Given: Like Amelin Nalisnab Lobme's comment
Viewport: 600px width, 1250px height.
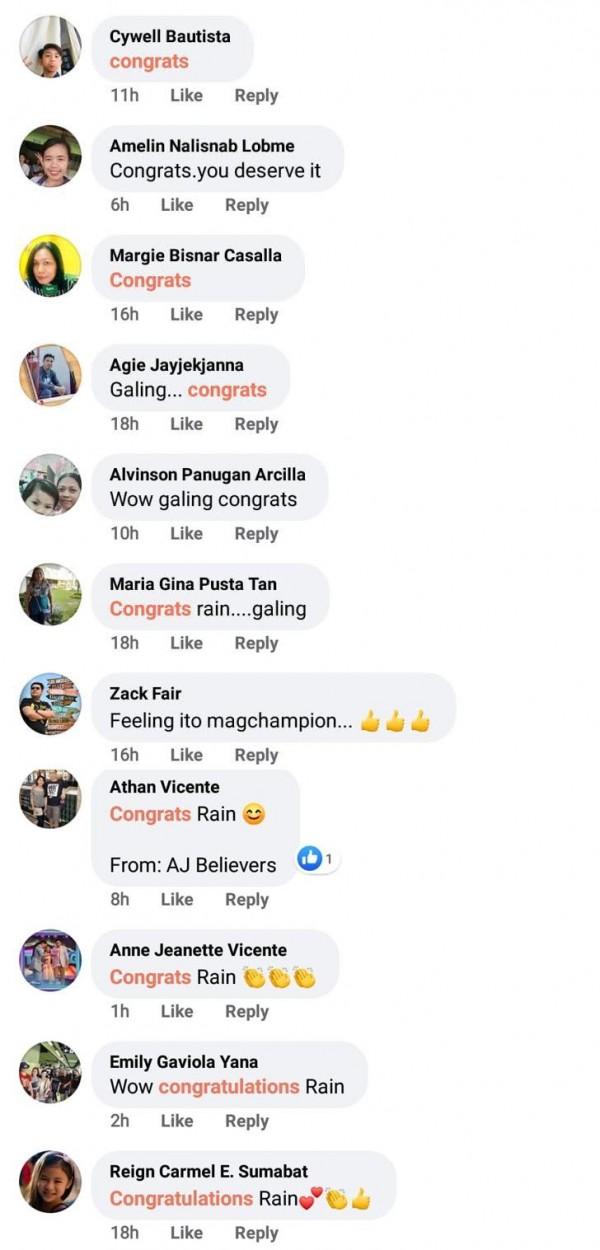Looking at the screenshot, I should point(176,205).
